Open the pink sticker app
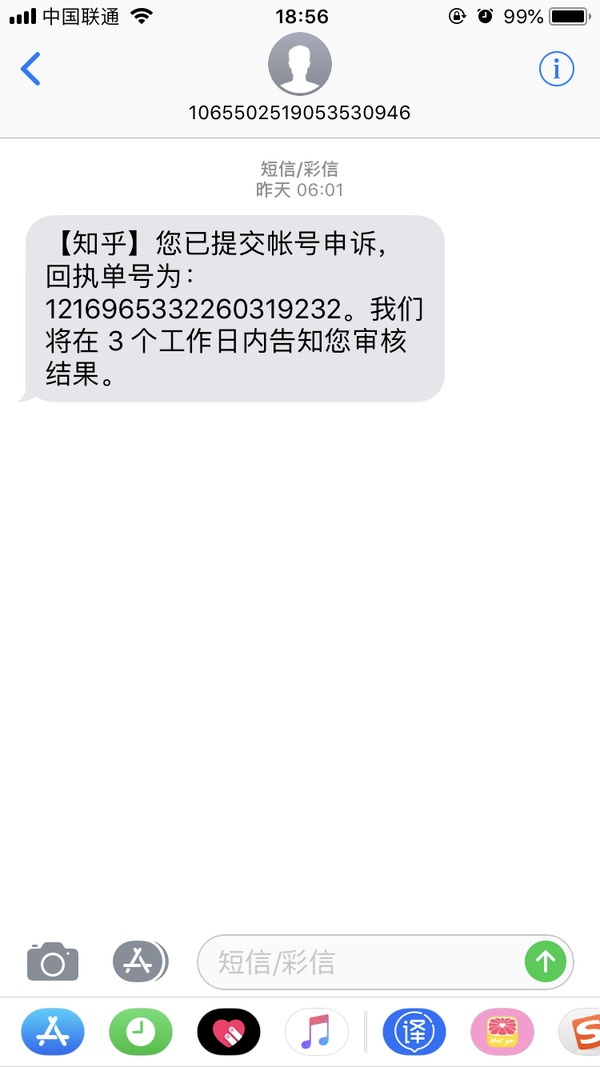 [x=502, y=1031]
